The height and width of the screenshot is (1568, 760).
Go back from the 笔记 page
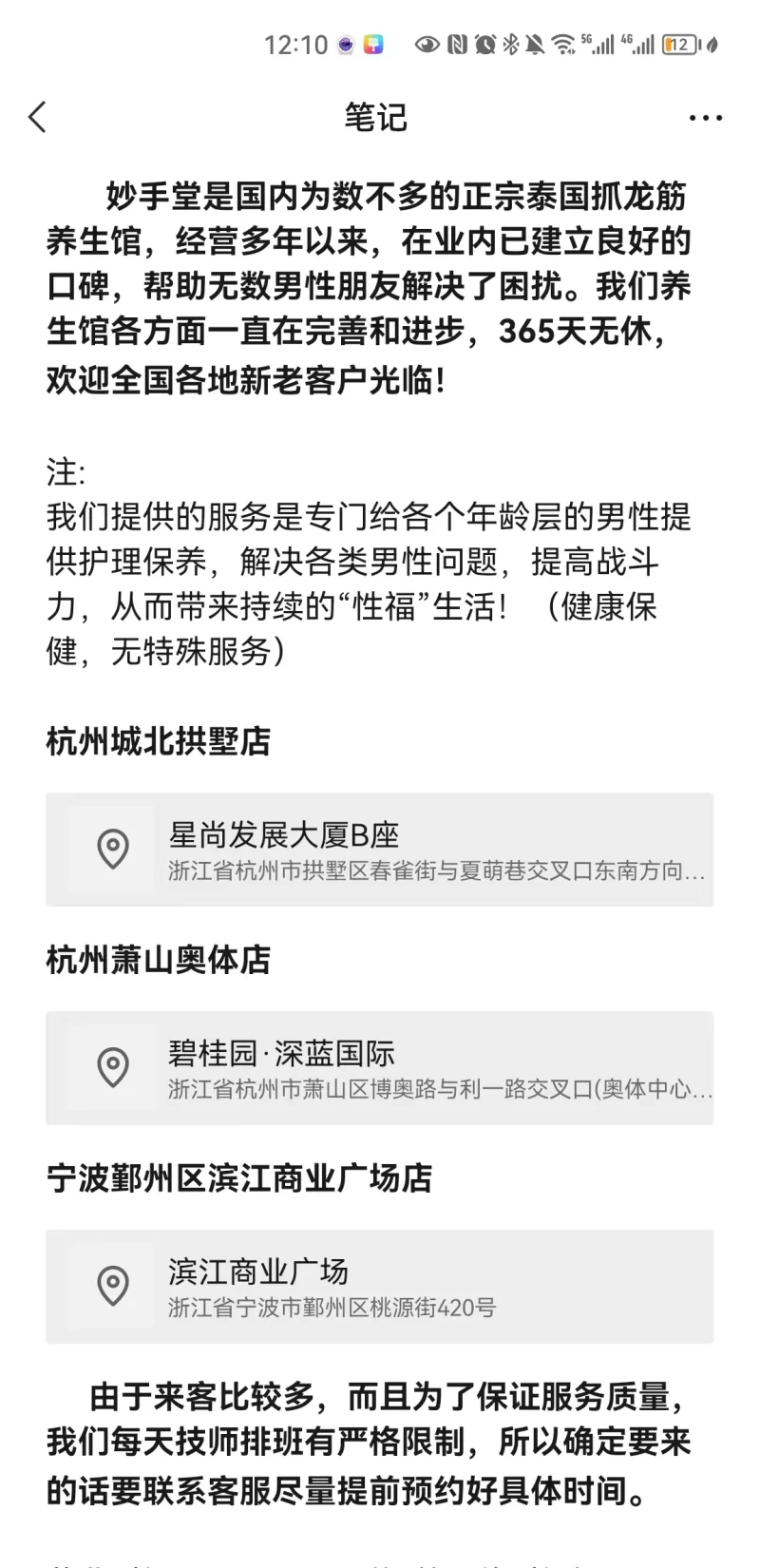click(x=38, y=118)
